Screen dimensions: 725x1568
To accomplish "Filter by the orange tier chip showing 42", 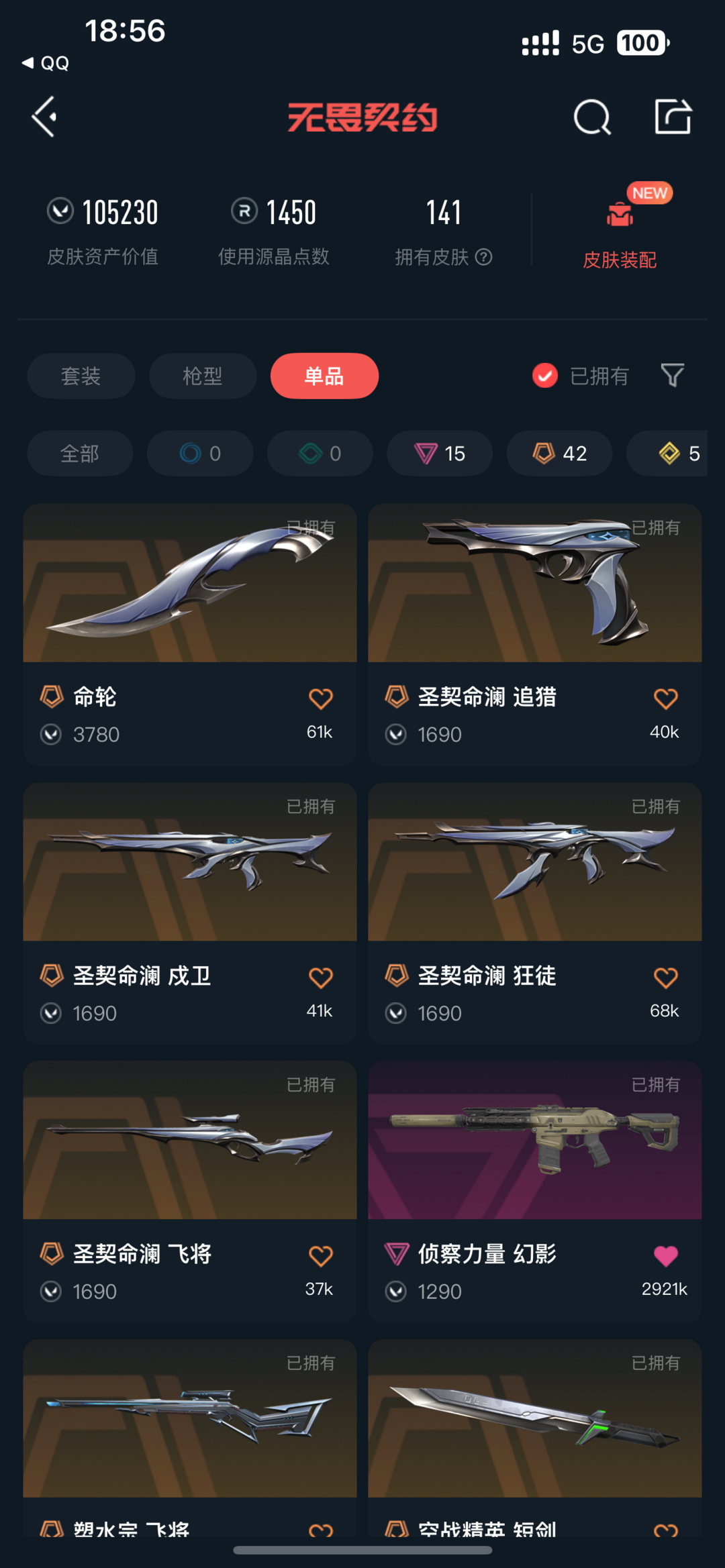I will pos(559,454).
